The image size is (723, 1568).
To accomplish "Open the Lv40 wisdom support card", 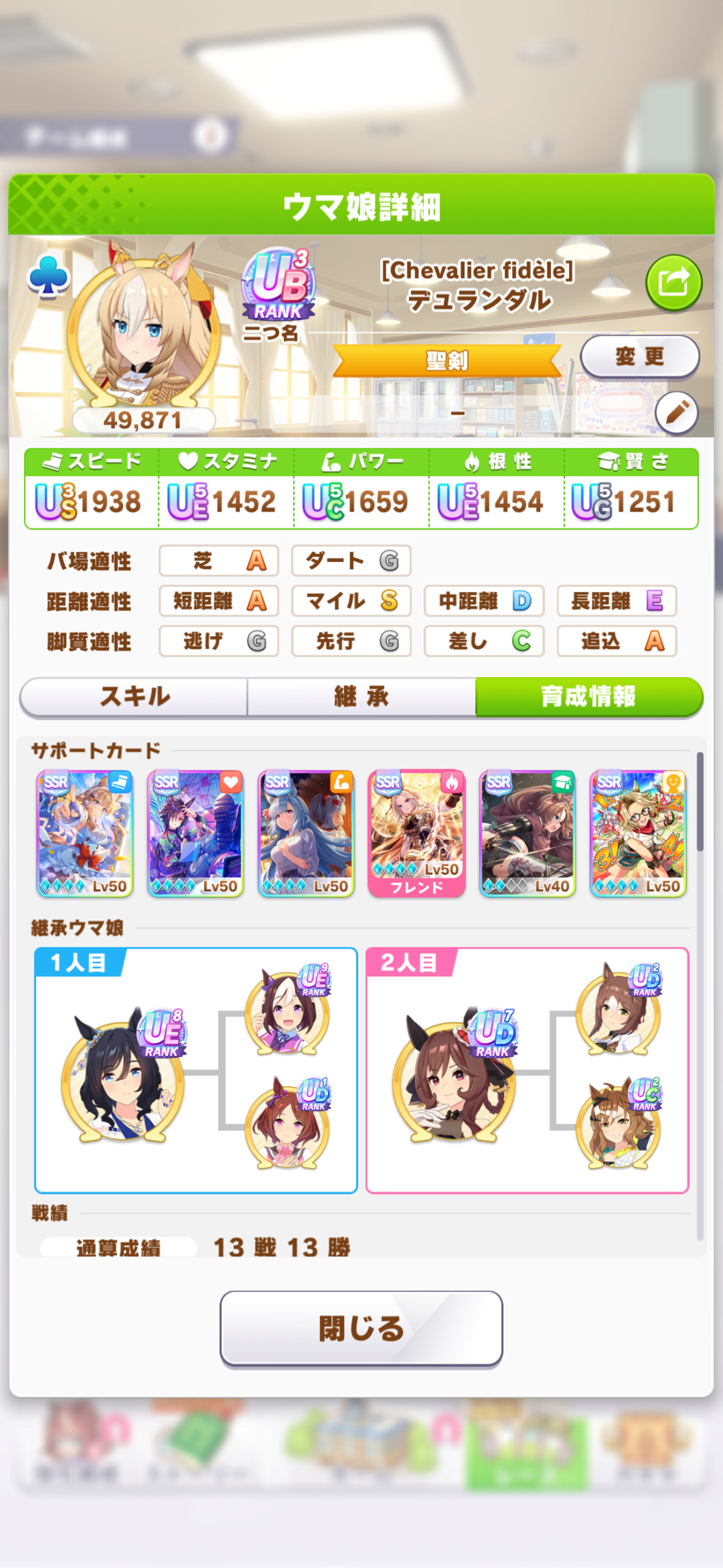I will [x=527, y=834].
